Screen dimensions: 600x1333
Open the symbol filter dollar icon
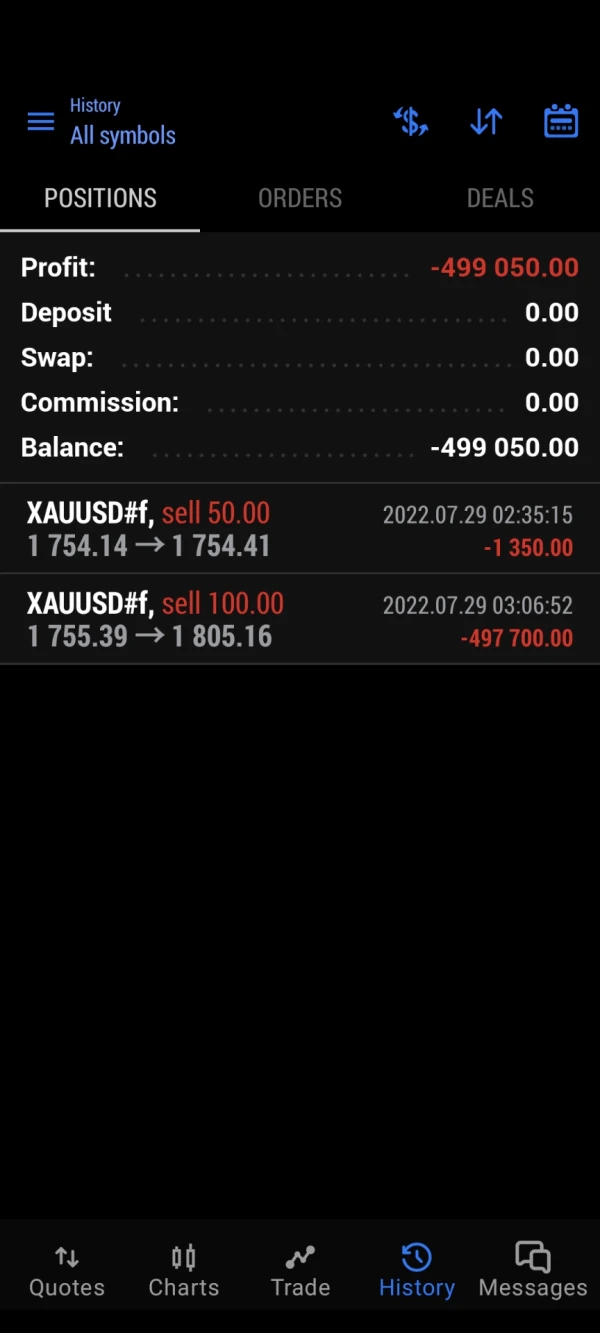tap(410, 122)
